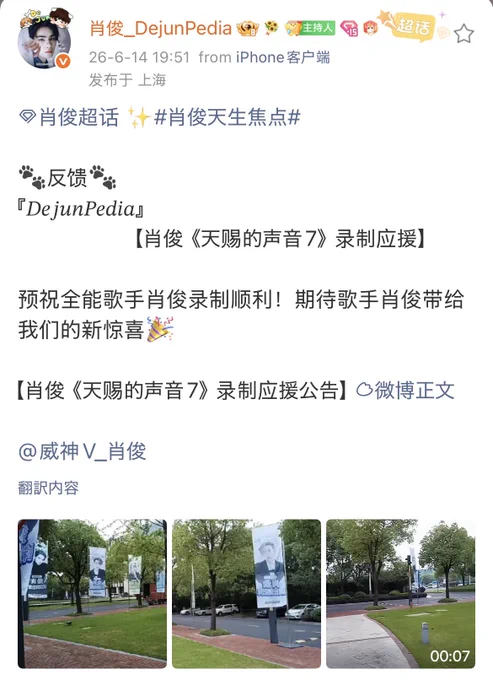Visit the @威神V_肖俊 mention

(x=82, y=451)
